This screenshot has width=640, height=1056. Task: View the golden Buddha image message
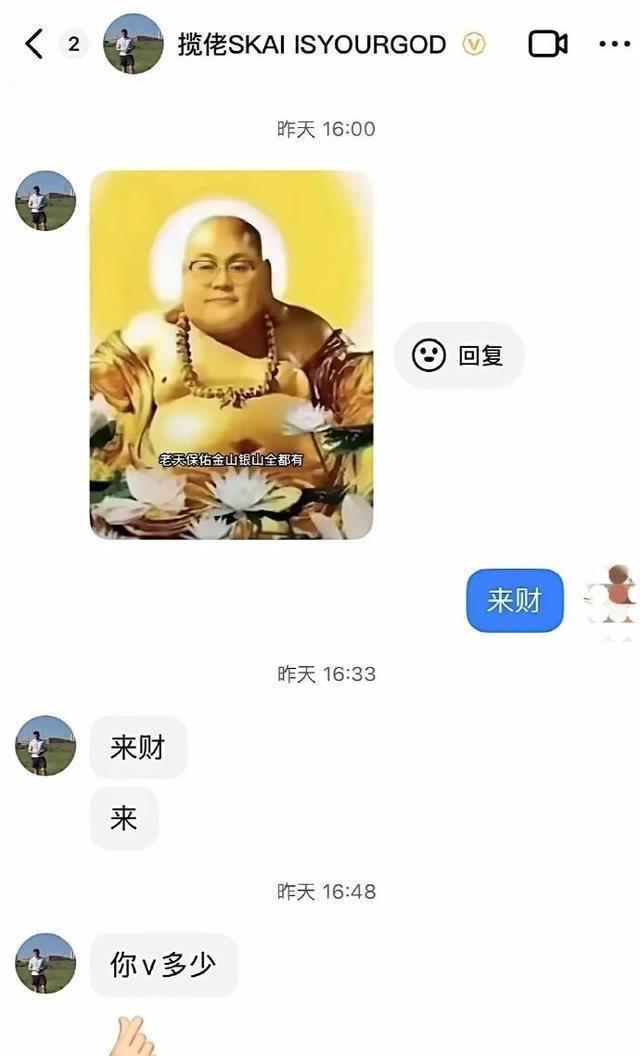pyautogui.click(x=231, y=355)
